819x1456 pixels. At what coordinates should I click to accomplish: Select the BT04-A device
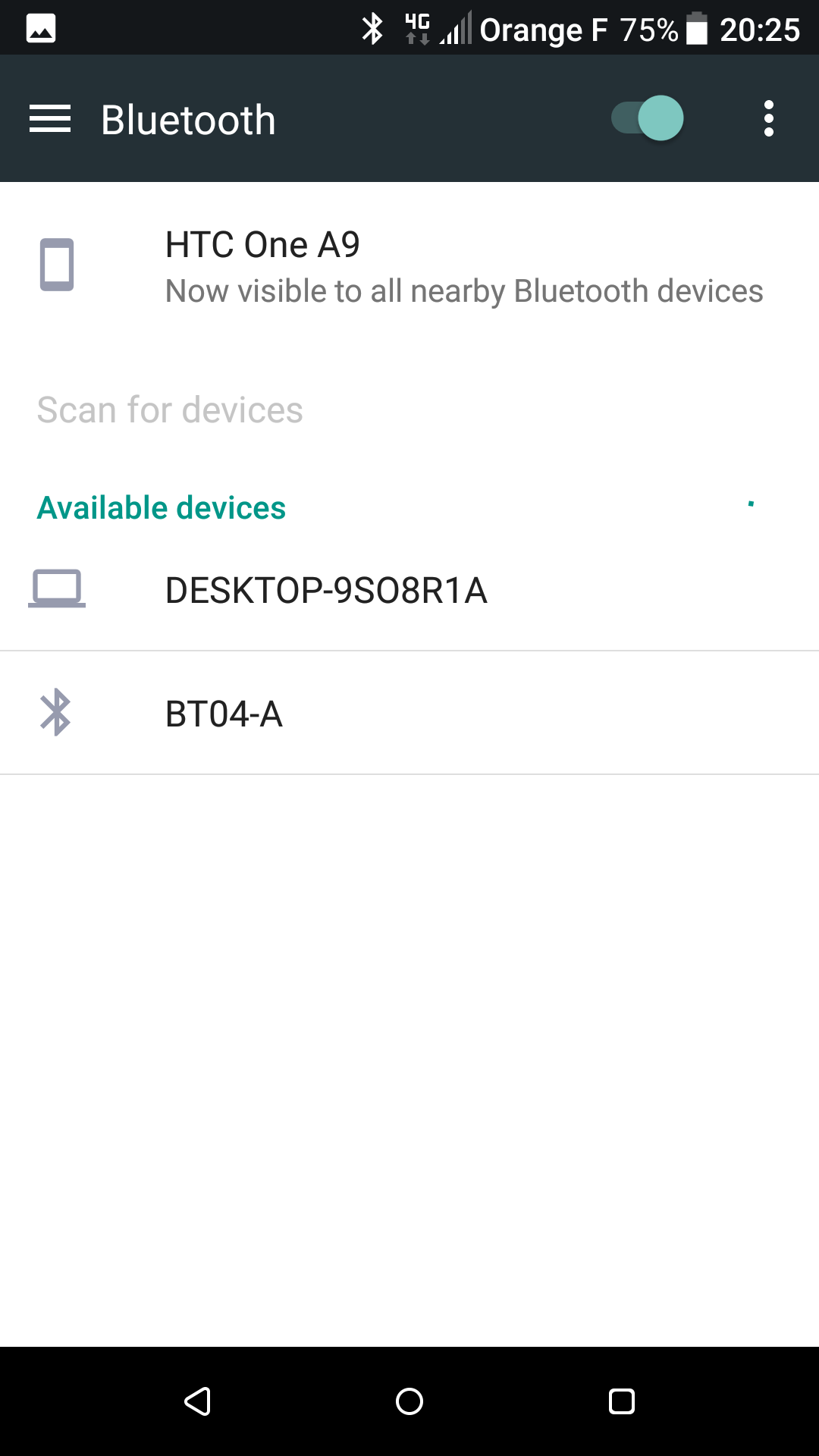point(409,714)
